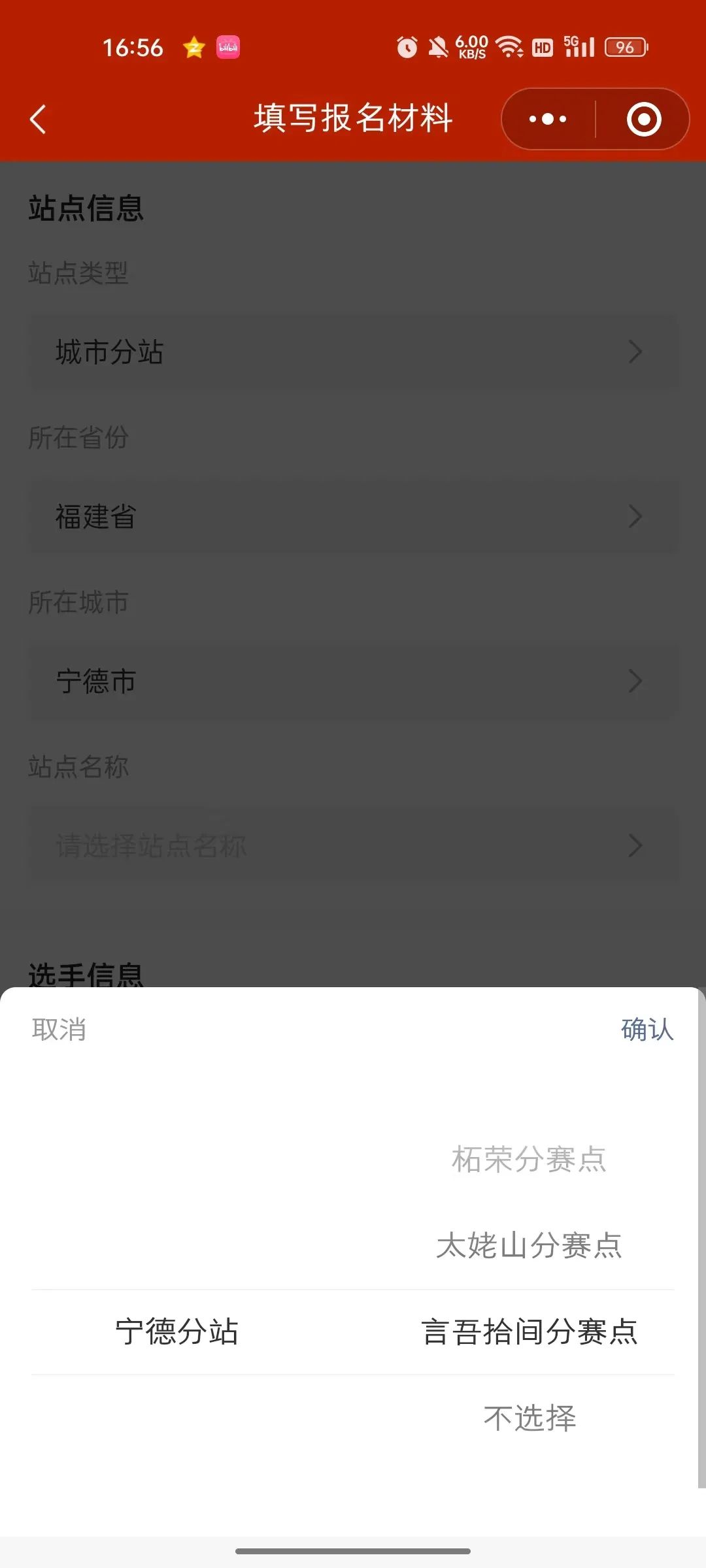Pick 不选择 in the picker list

529,1418
